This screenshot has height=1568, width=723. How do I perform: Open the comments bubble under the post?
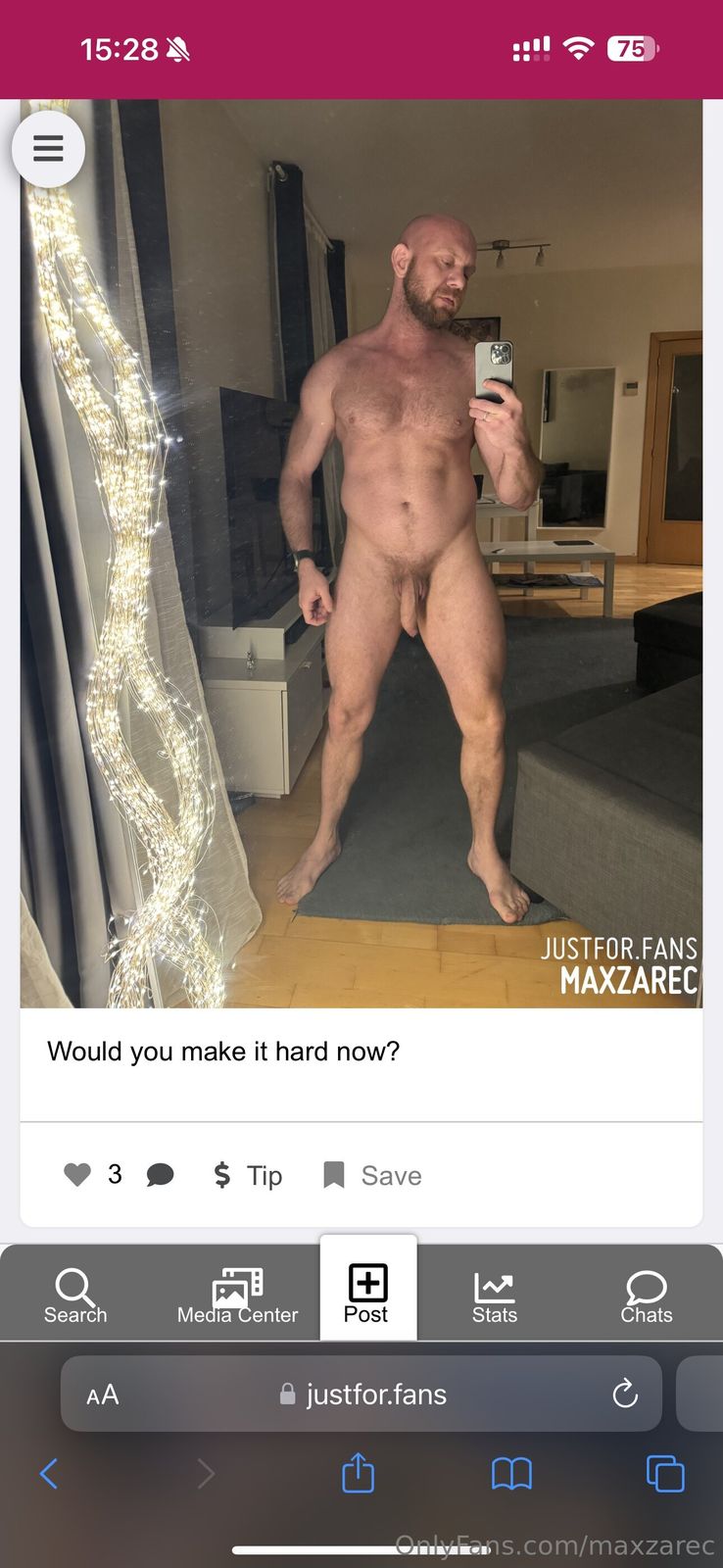coord(161,1174)
